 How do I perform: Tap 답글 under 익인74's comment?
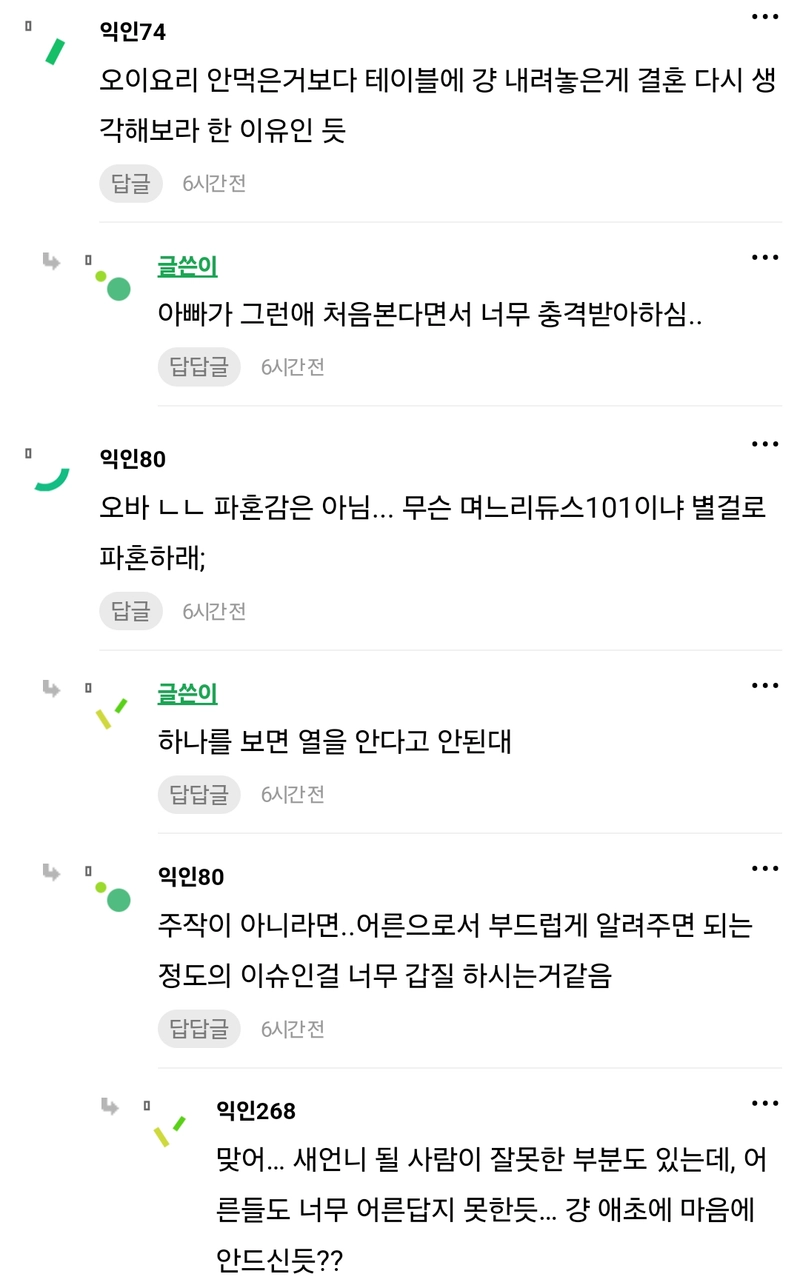tap(131, 184)
